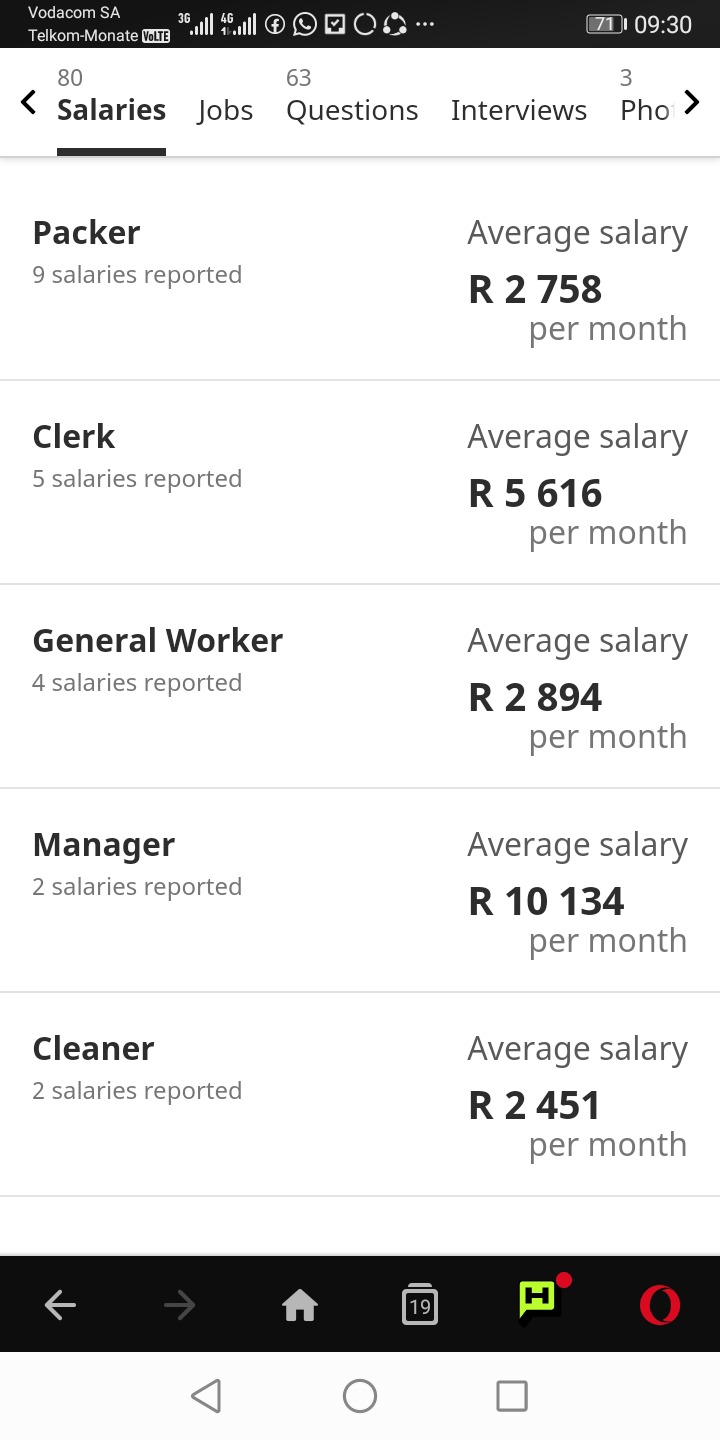The width and height of the screenshot is (720, 1440).
Task: Open the browser home page
Action: point(300,1305)
